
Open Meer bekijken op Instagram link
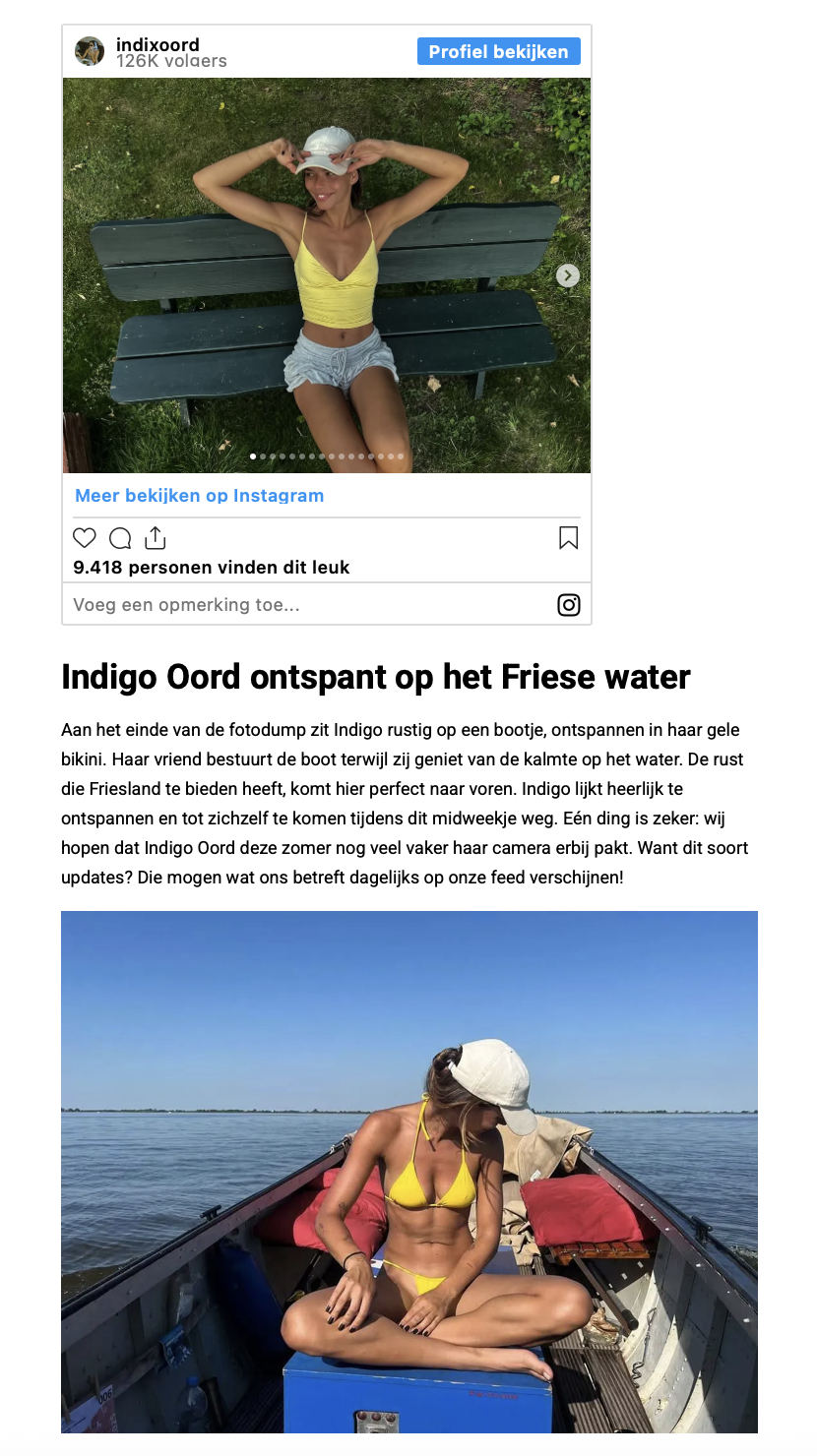click(x=200, y=496)
